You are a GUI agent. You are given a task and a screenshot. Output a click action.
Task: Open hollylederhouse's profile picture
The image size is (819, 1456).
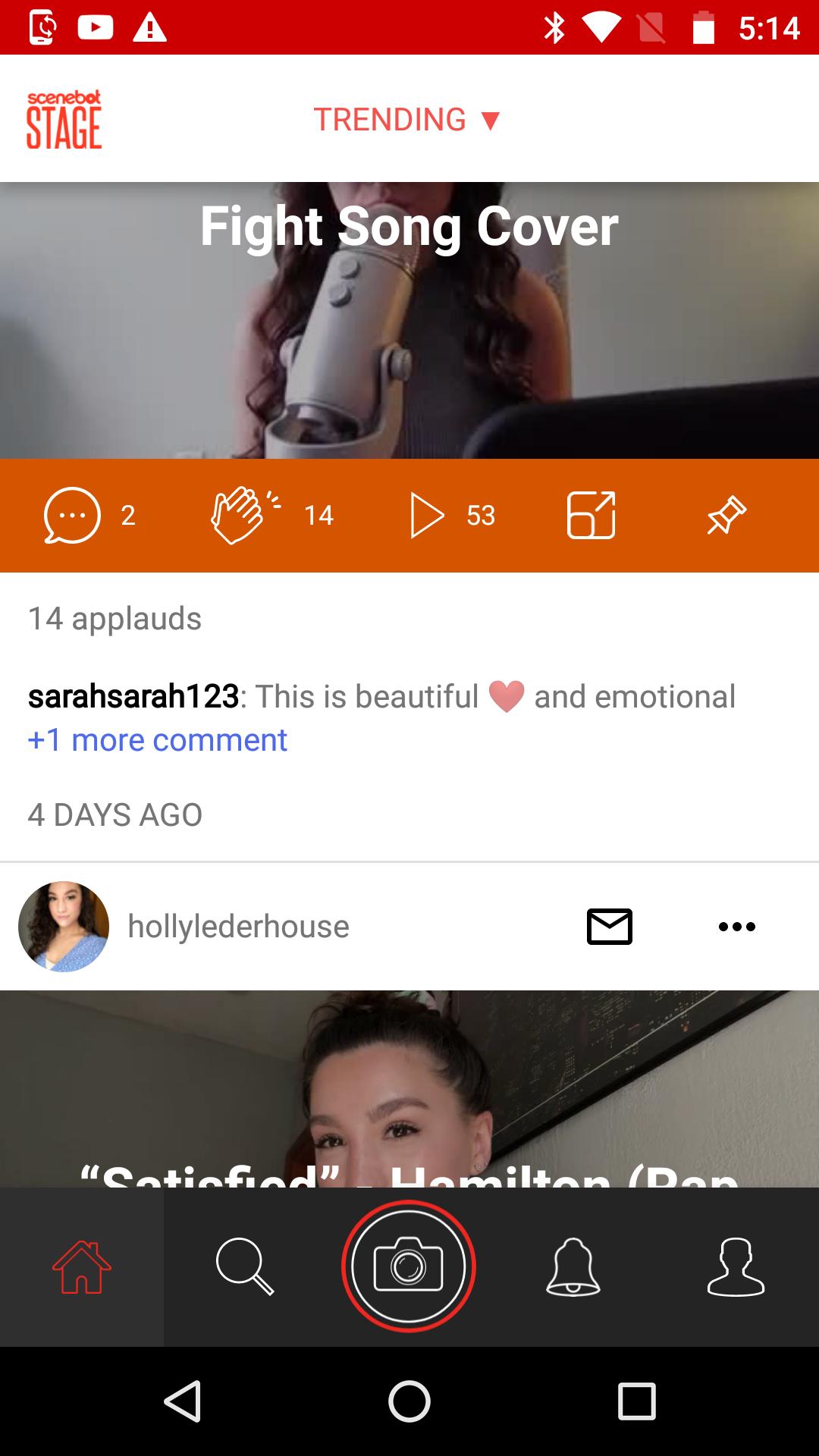[64, 927]
